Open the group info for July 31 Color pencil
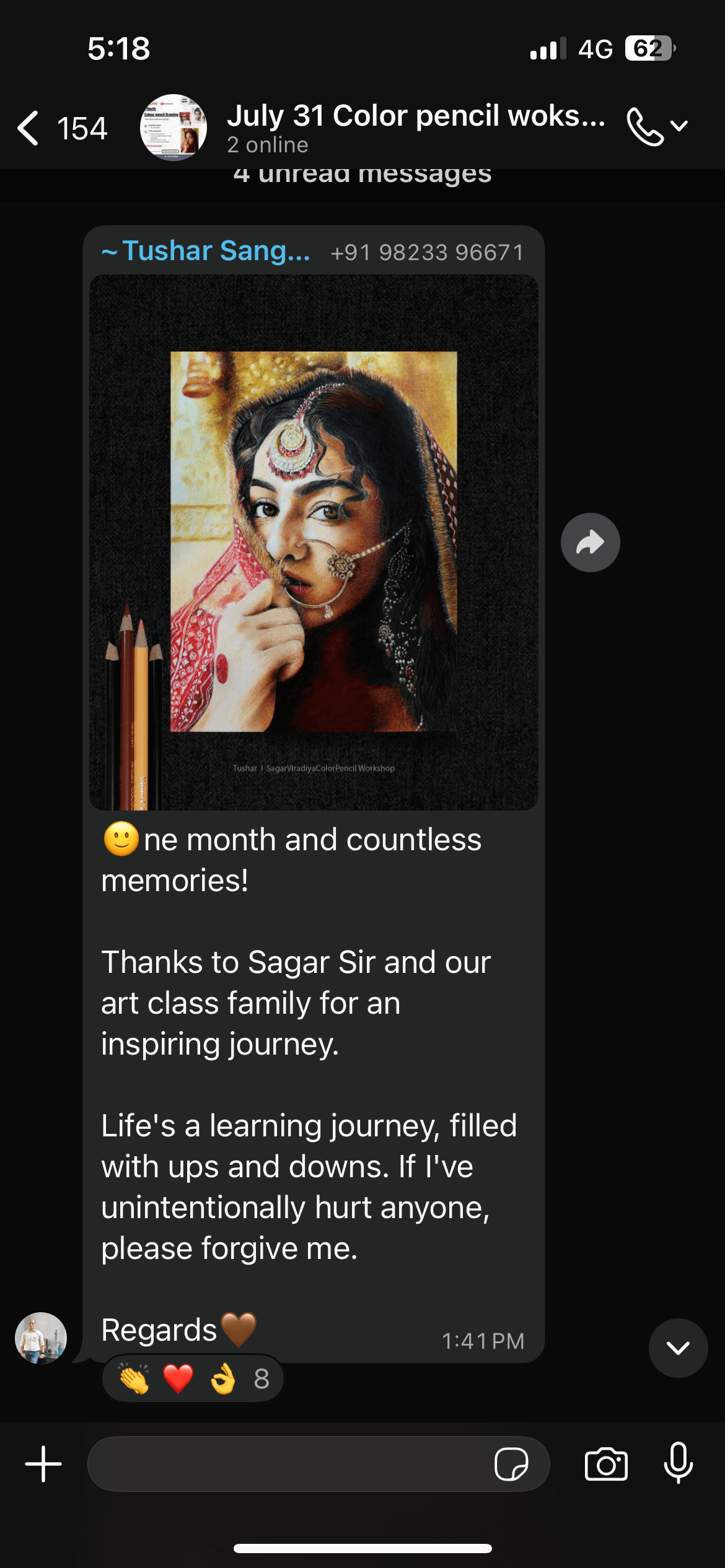The width and height of the screenshot is (725, 1568). click(415, 127)
